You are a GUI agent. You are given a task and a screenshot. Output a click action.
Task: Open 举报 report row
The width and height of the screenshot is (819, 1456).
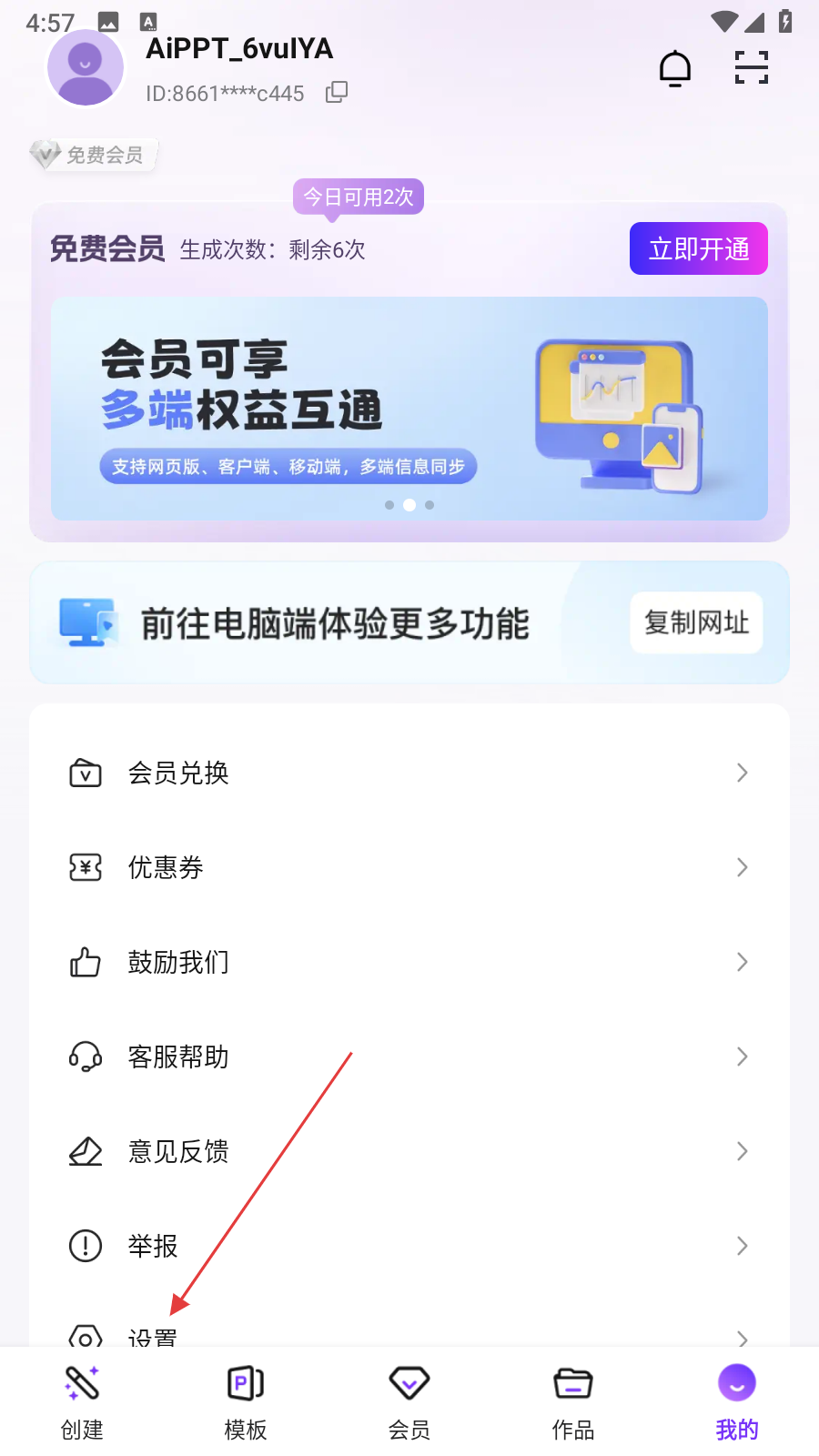pyautogui.click(x=409, y=1247)
